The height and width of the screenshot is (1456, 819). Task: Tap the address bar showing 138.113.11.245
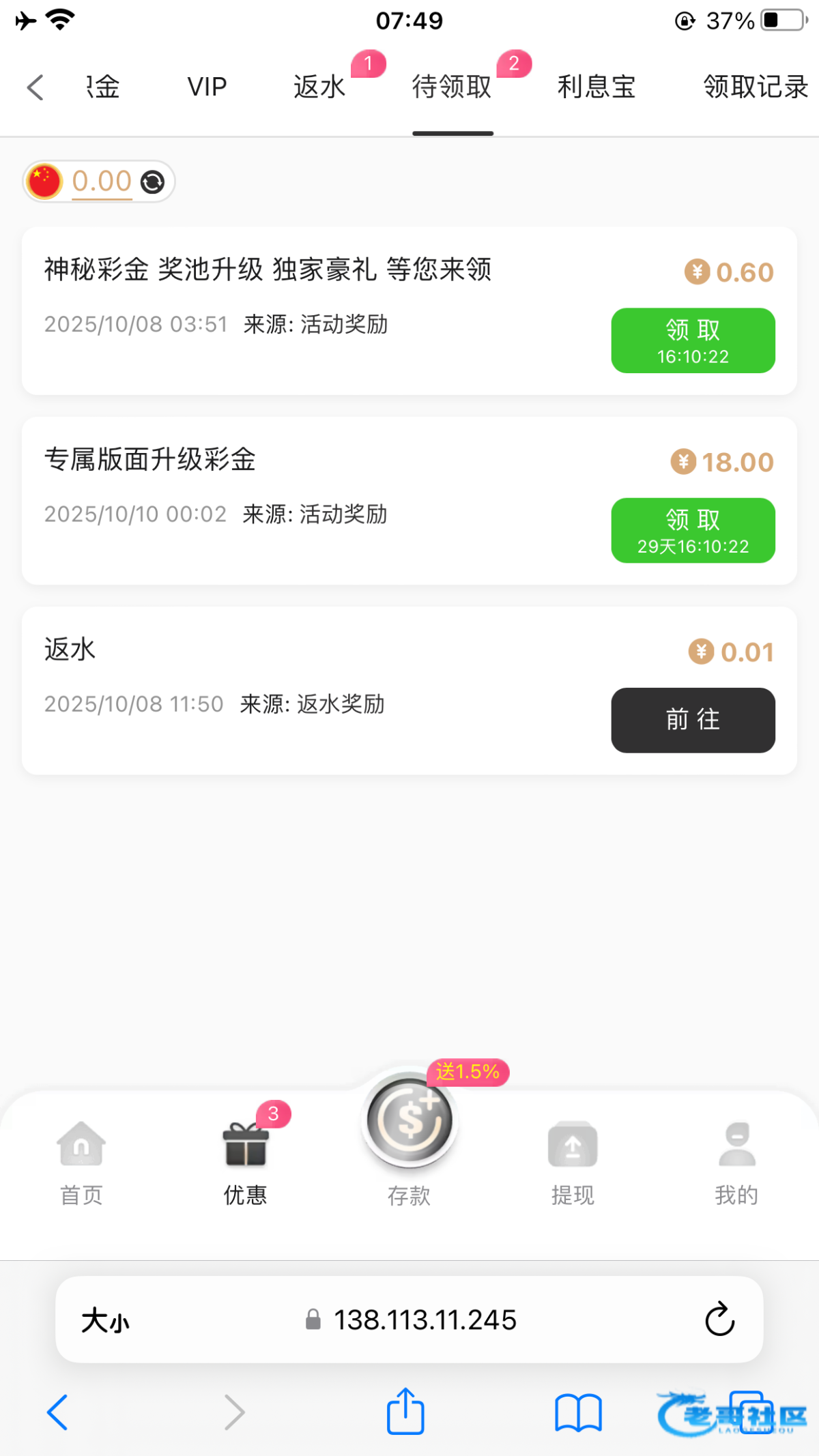(409, 1320)
